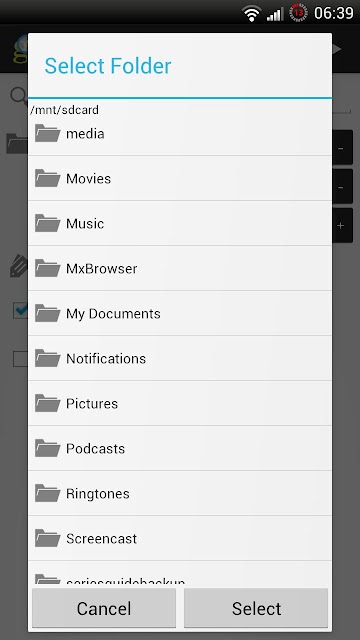The image size is (360, 640).
Task: Cancel the folder selection dialog
Action: click(x=104, y=608)
